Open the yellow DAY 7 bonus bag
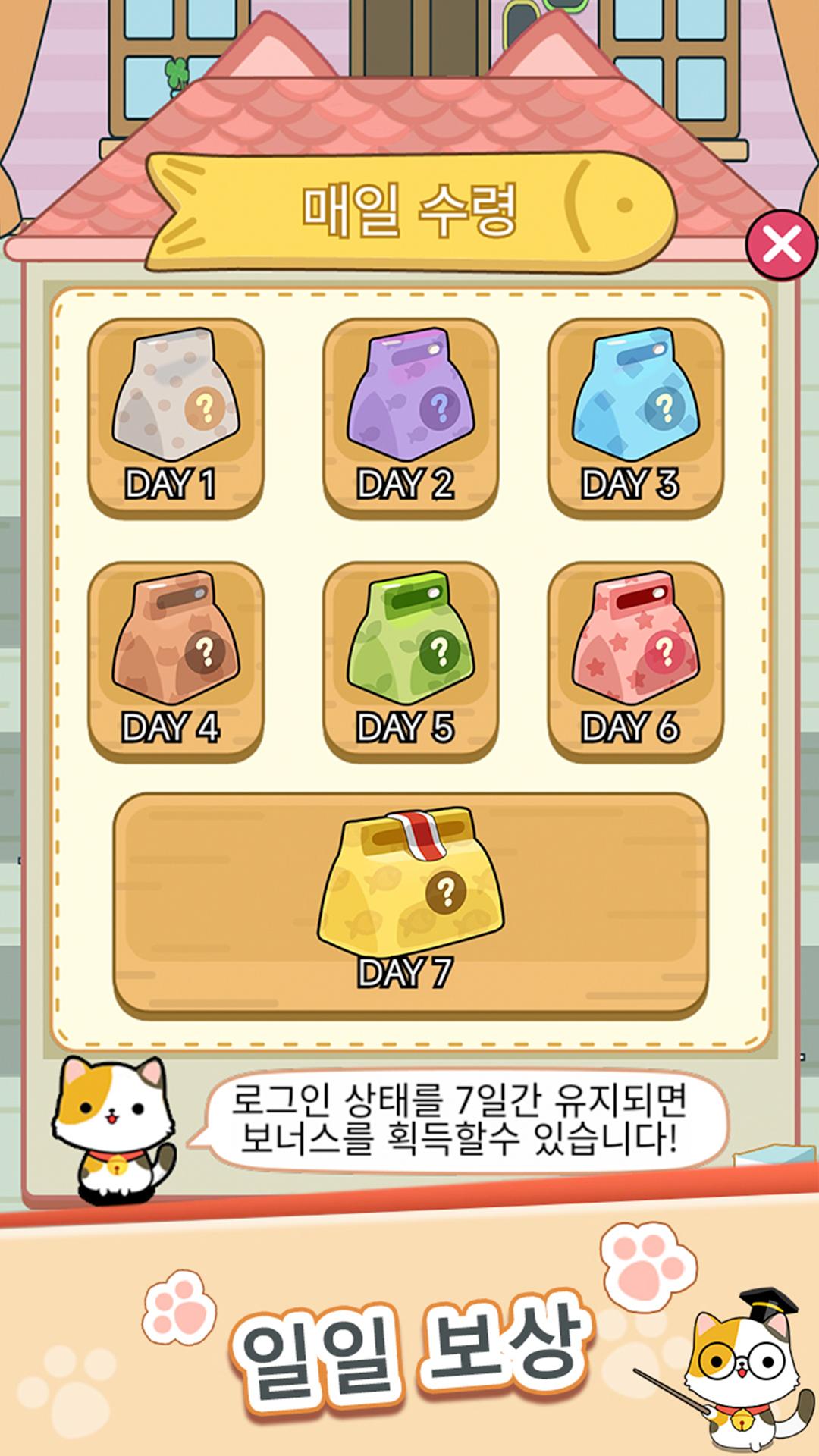Image resolution: width=819 pixels, height=1456 pixels. click(x=410, y=905)
